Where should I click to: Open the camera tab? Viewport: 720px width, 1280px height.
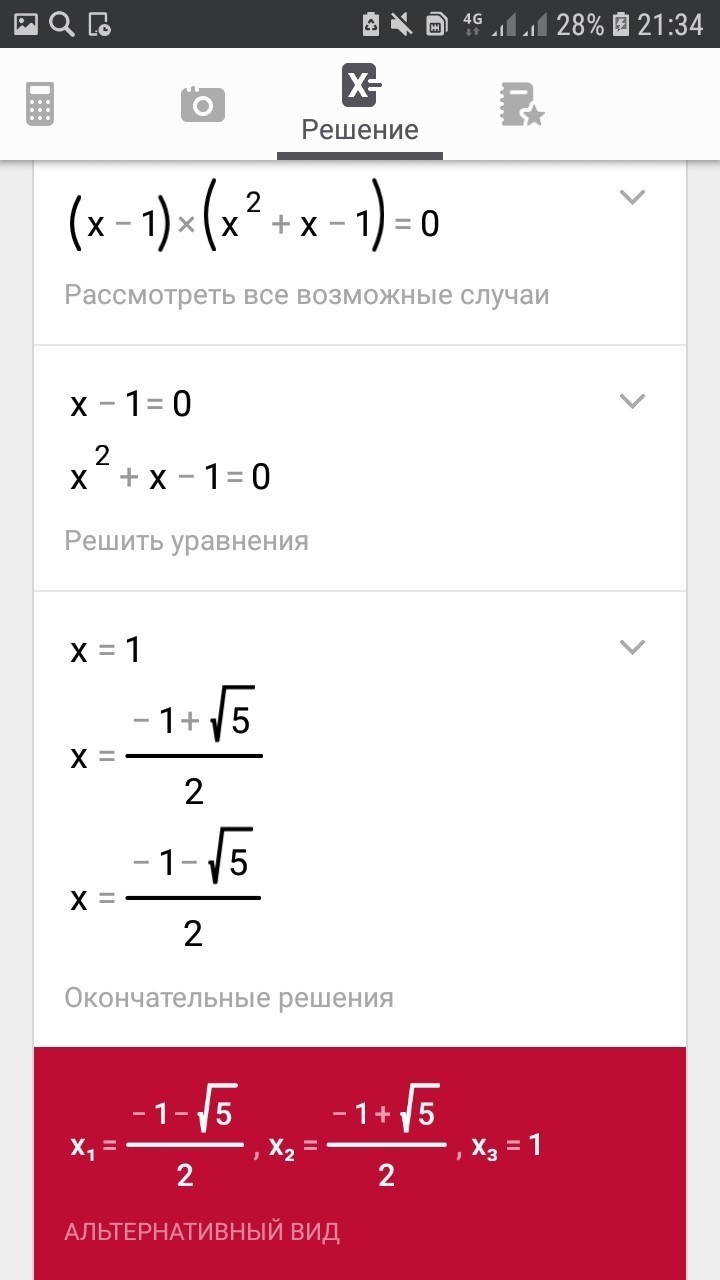pyautogui.click(x=203, y=104)
